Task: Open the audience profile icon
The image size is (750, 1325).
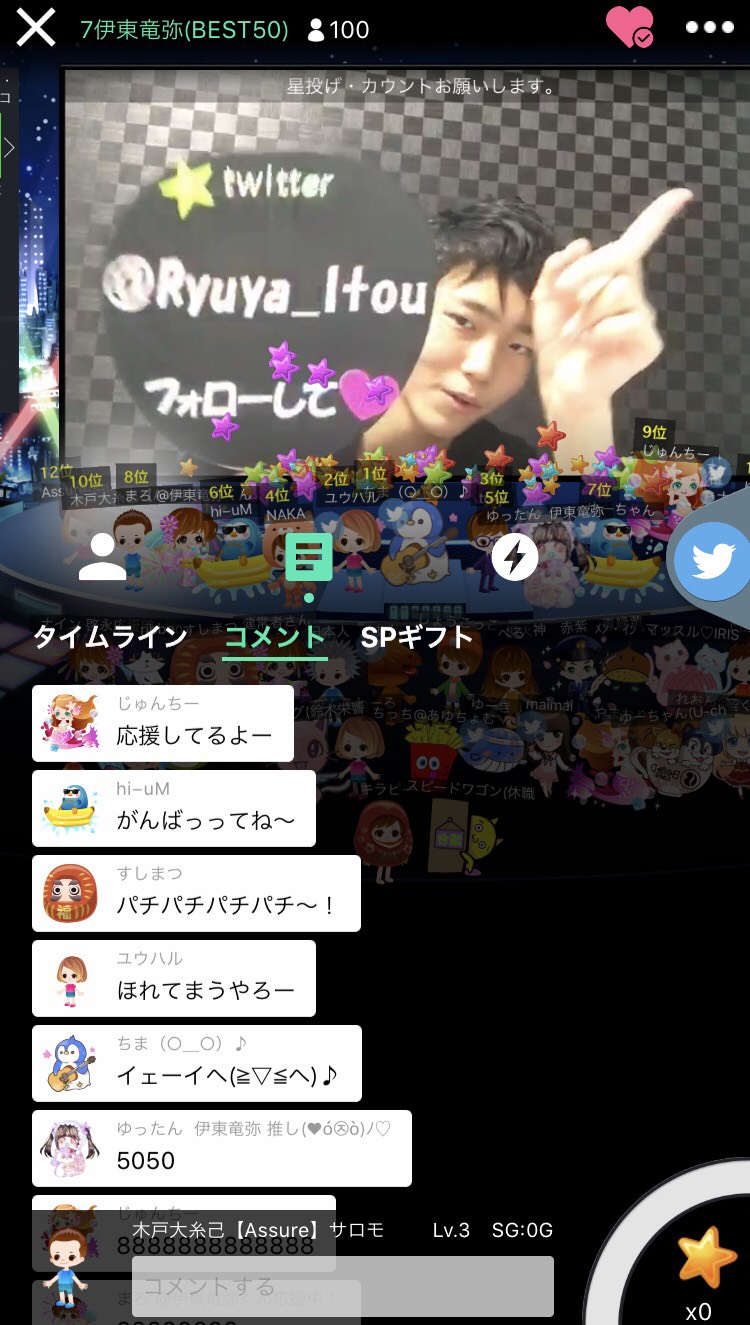Action: (102, 558)
